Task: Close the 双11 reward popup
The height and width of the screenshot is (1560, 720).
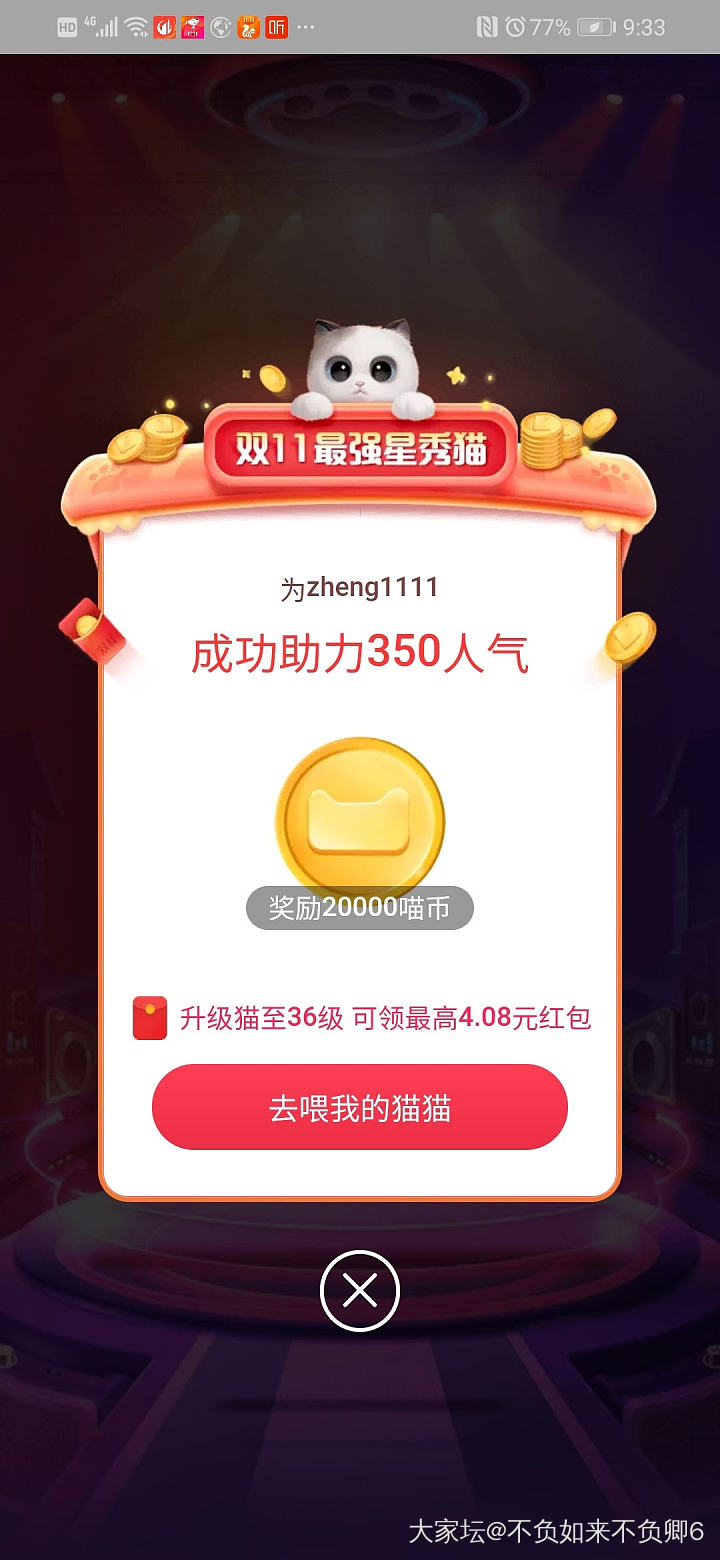Action: tap(360, 1292)
